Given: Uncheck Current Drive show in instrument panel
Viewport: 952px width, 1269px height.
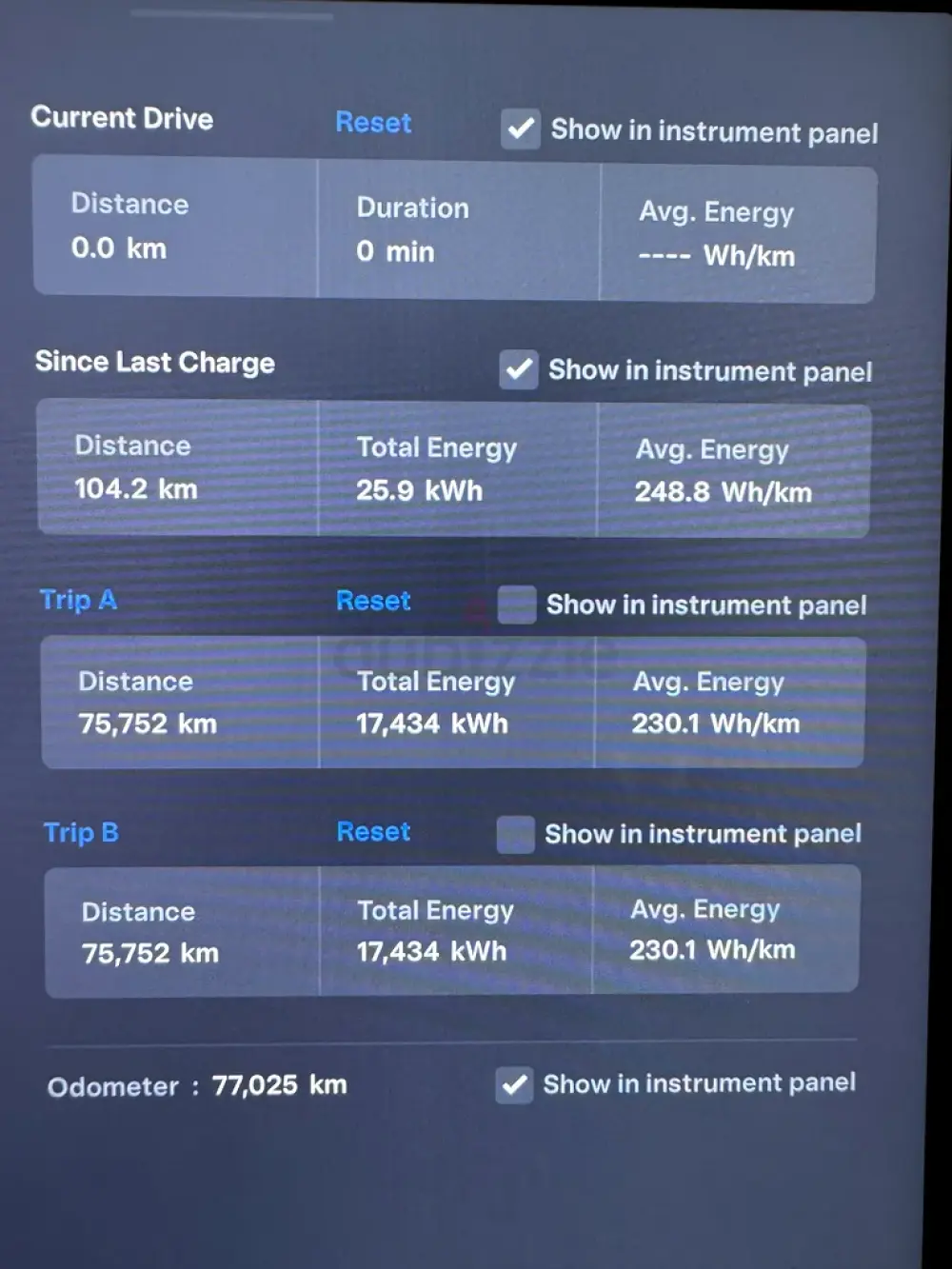Looking at the screenshot, I should 521,129.
